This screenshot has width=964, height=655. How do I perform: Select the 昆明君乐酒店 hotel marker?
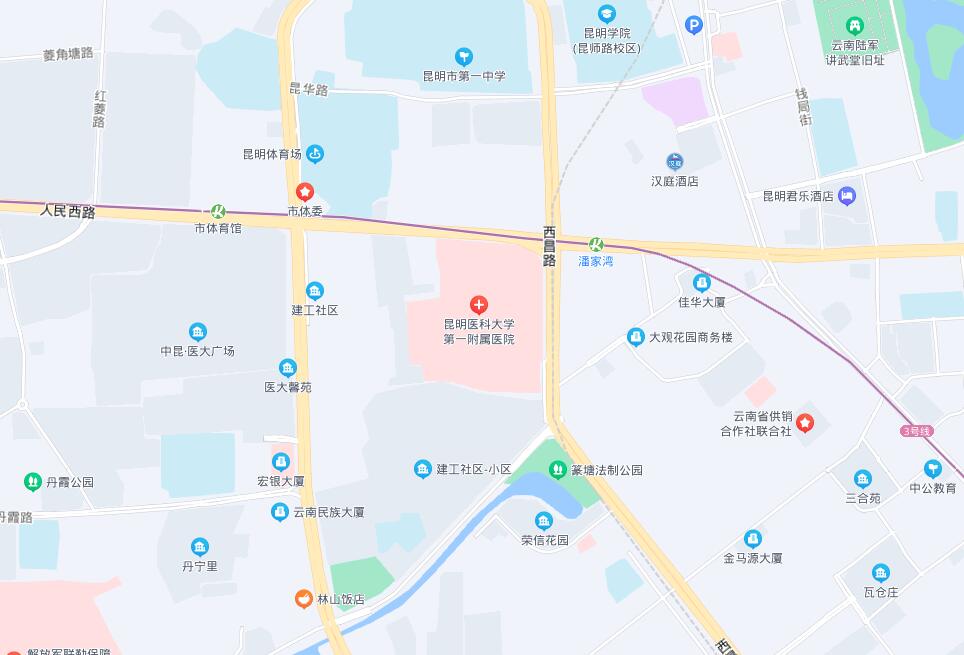pos(847,196)
